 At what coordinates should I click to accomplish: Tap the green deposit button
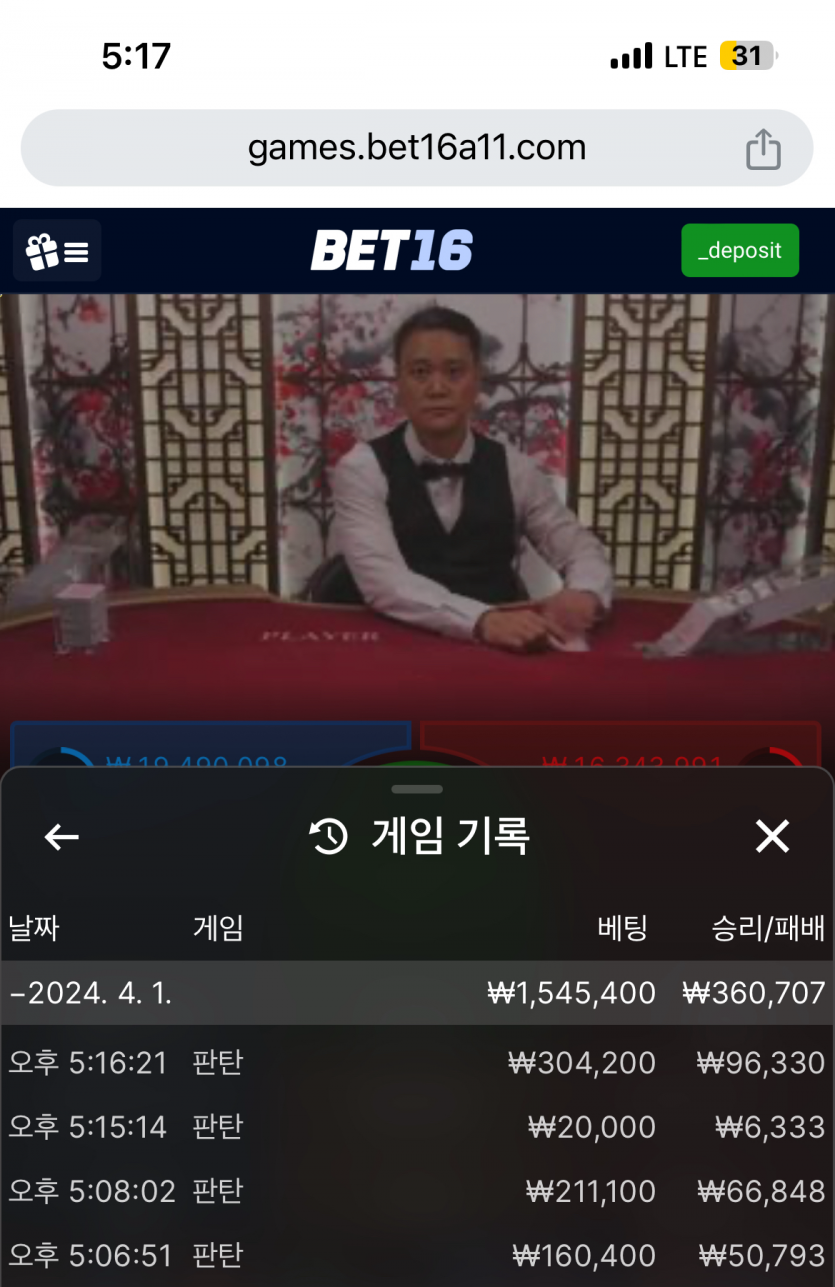(x=740, y=250)
